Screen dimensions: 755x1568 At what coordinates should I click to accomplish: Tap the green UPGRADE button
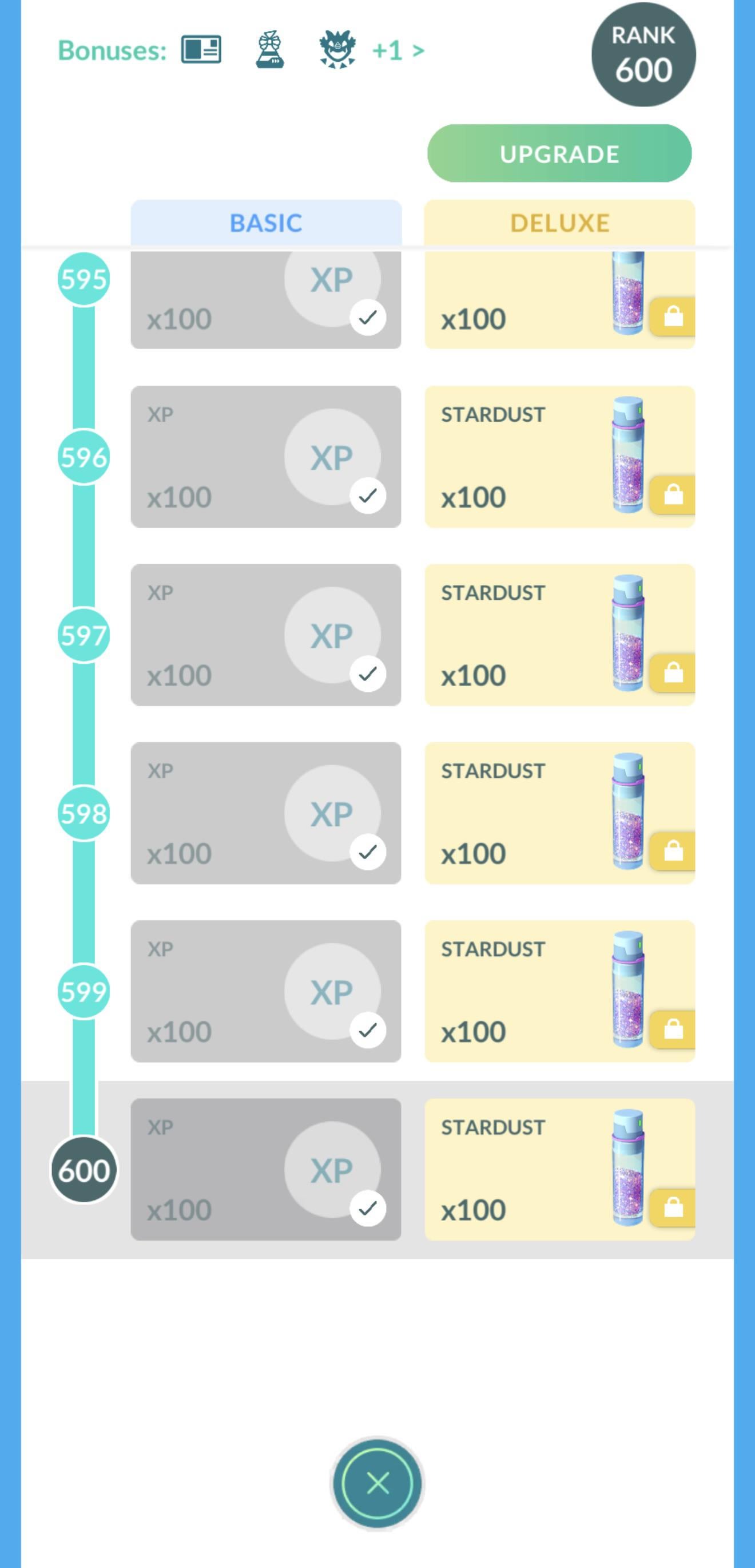(x=559, y=153)
